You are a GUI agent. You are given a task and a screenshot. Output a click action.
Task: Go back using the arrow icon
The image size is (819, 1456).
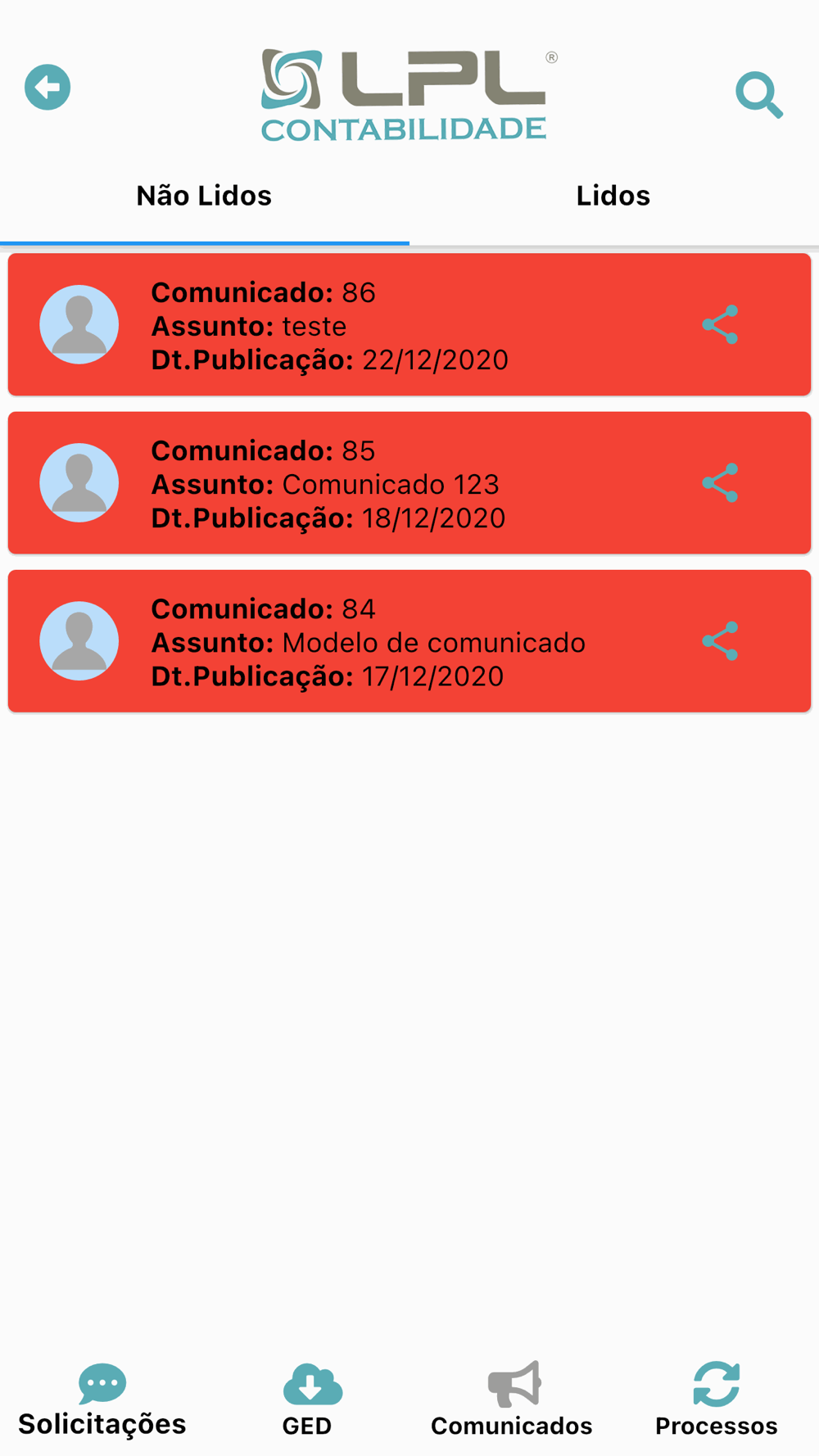point(48,87)
